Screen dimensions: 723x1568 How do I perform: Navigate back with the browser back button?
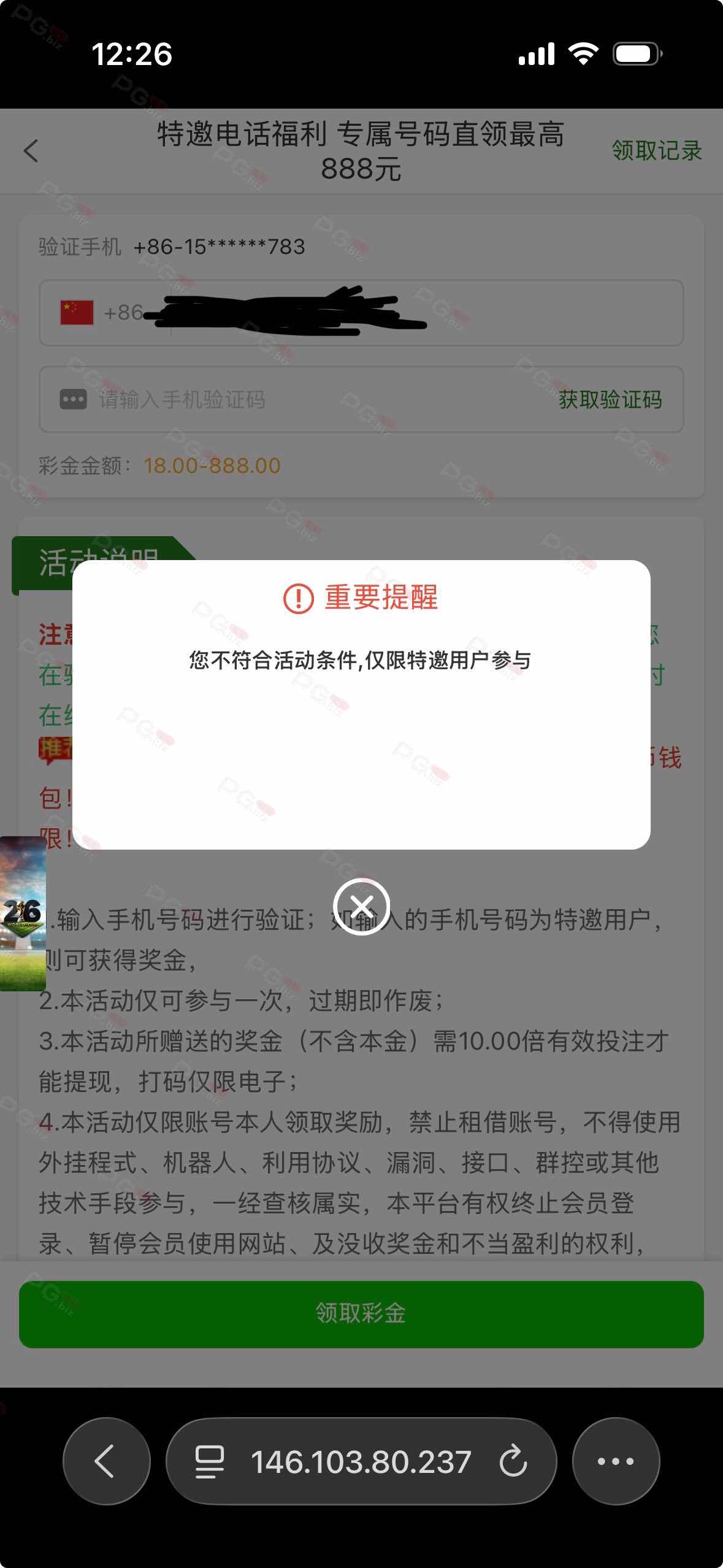point(106,1462)
